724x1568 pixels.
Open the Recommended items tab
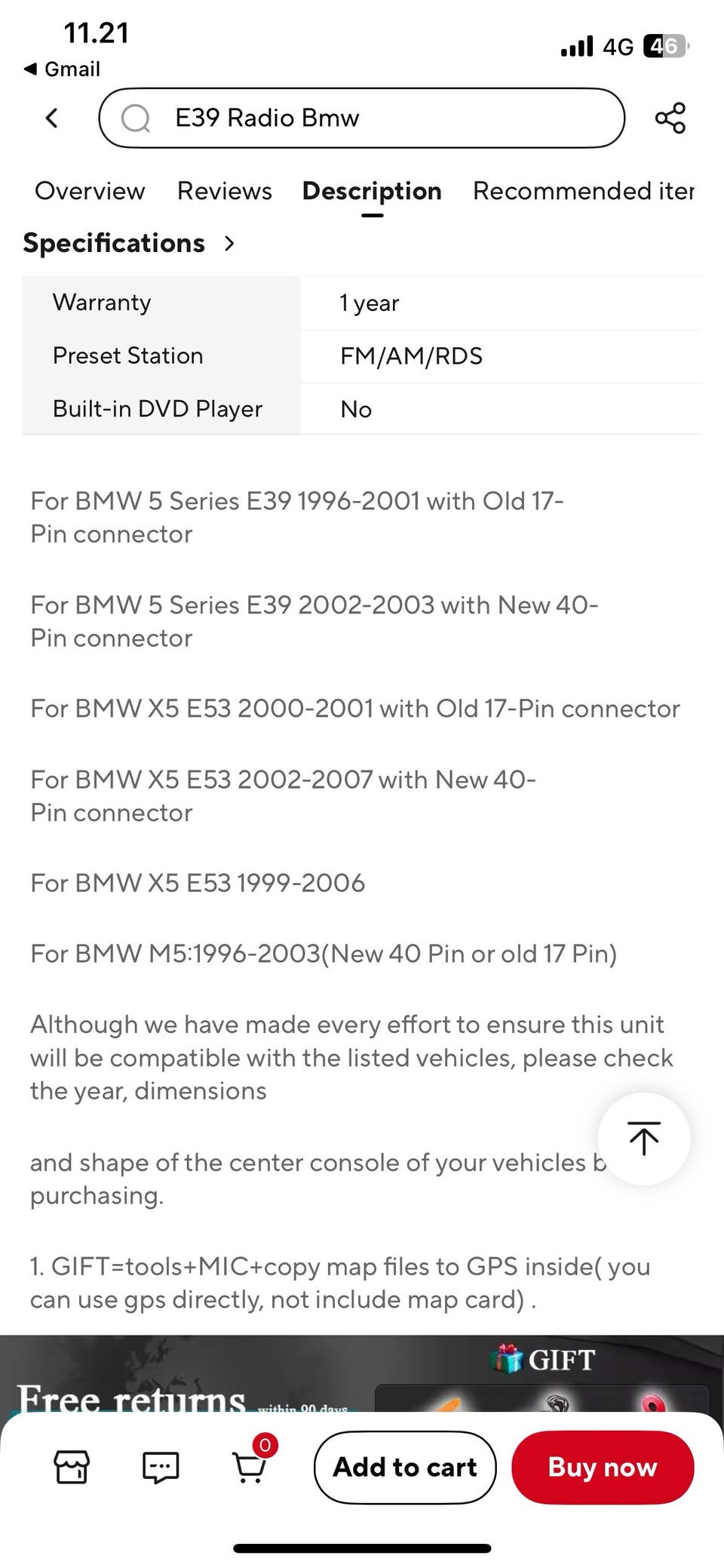pyautogui.click(x=583, y=191)
